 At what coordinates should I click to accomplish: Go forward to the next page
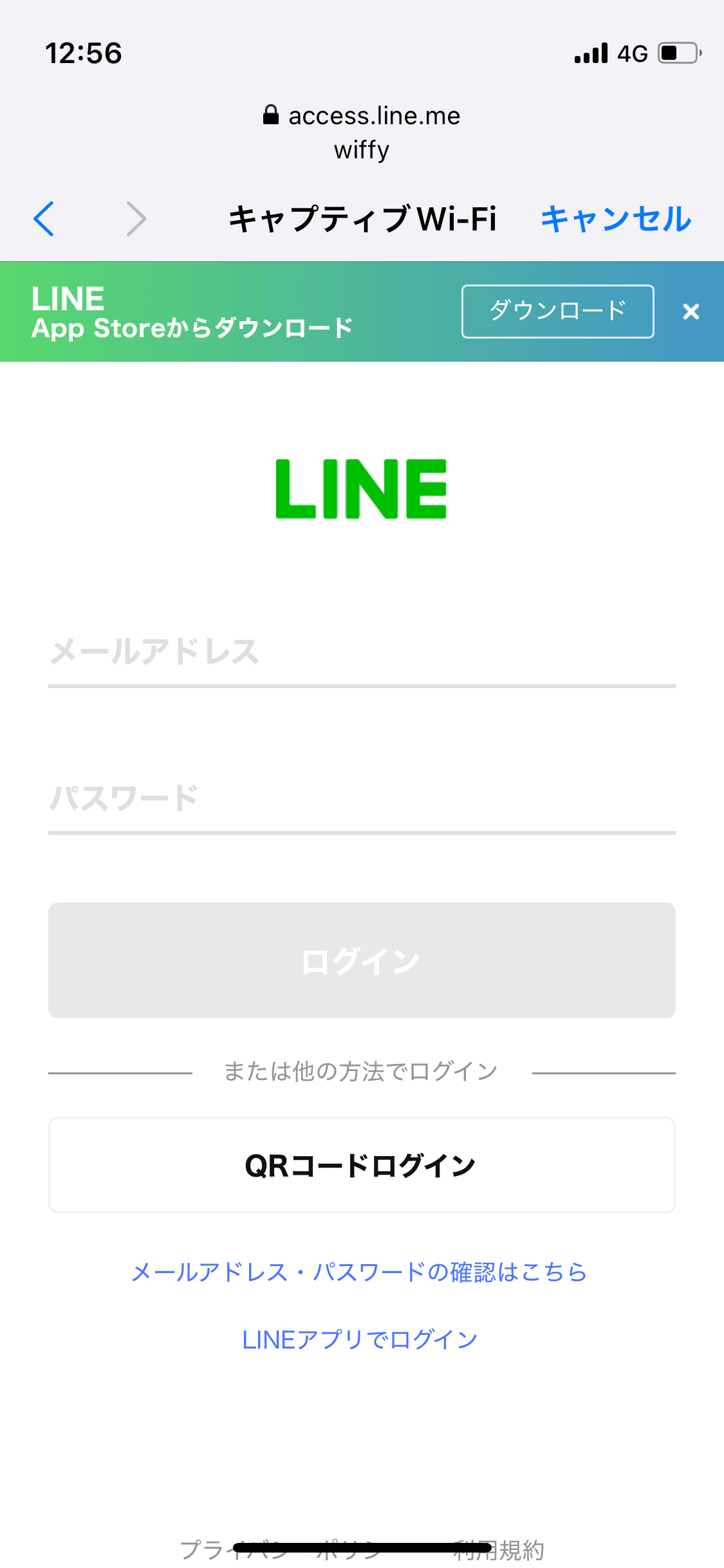pyautogui.click(x=136, y=219)
